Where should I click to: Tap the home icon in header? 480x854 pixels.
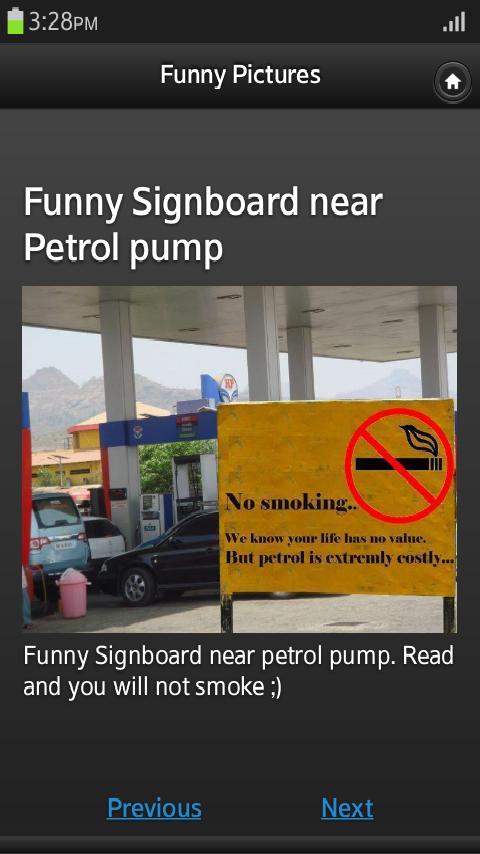click(x=452, y=82)
